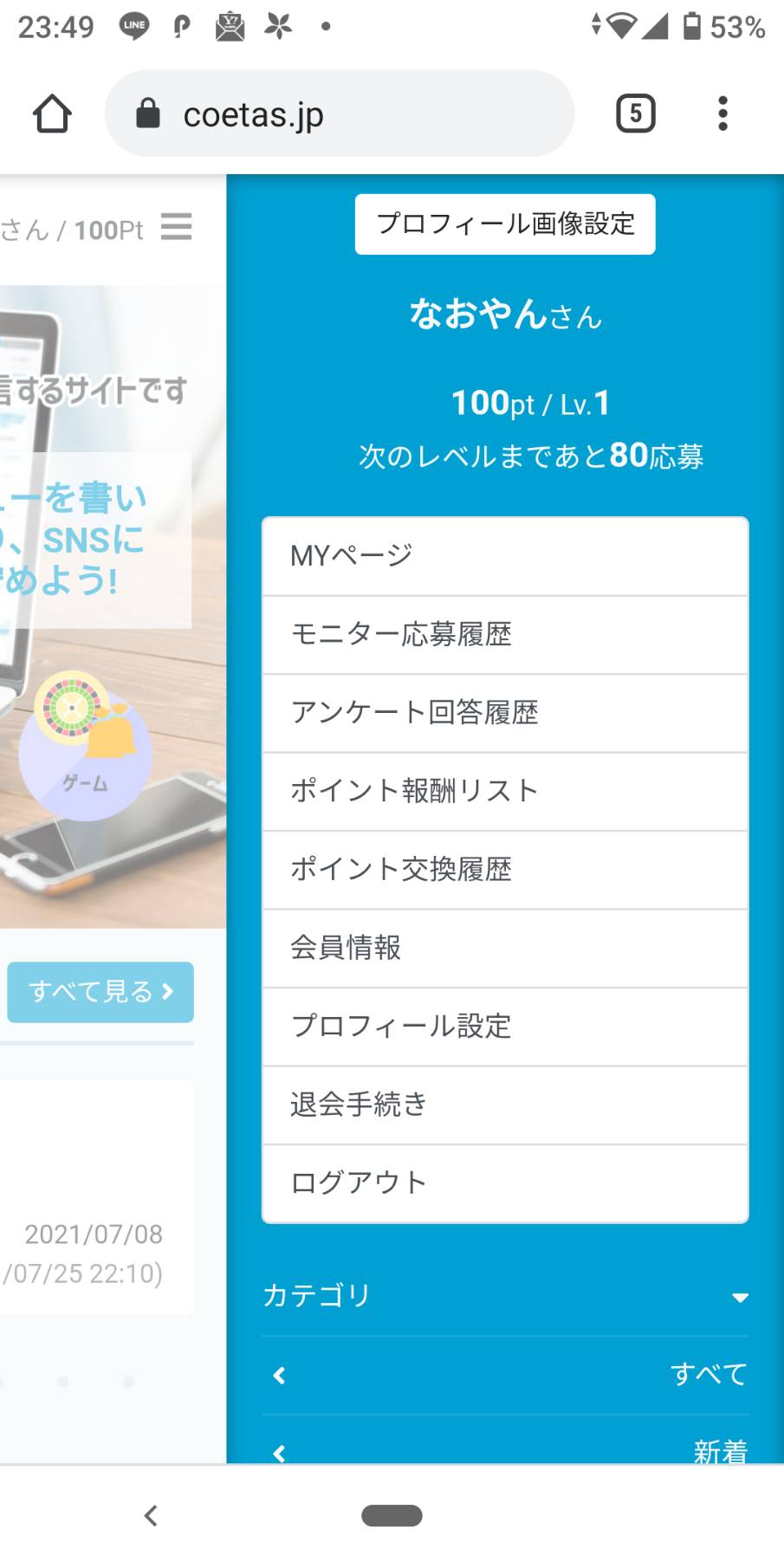Viewport: 784px width, 1568px height.
Task: Expand the カテゴリ section
Action: click(x=505, y=1296)
